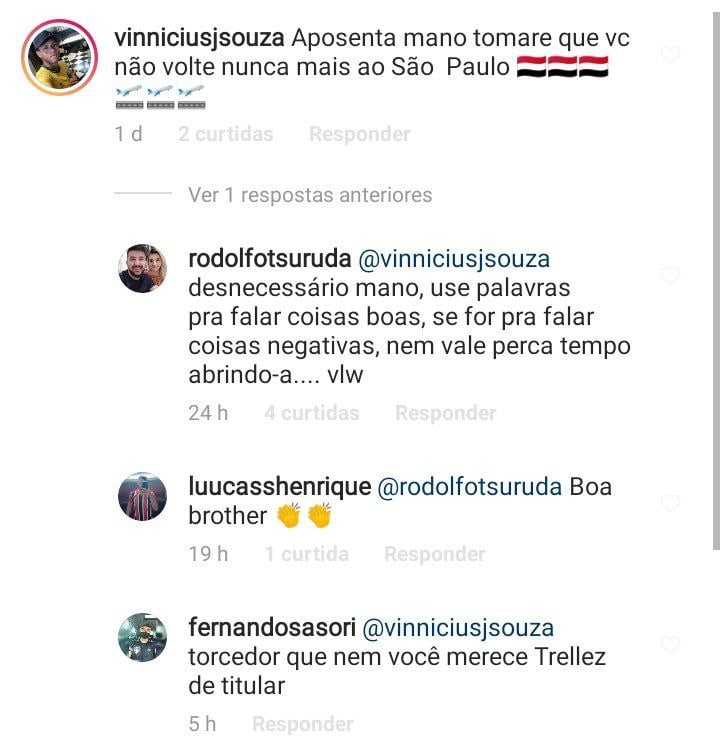View 4 curtidas on rodolfotsuruda's reply

pyautogui.click(x=311, y=413)
